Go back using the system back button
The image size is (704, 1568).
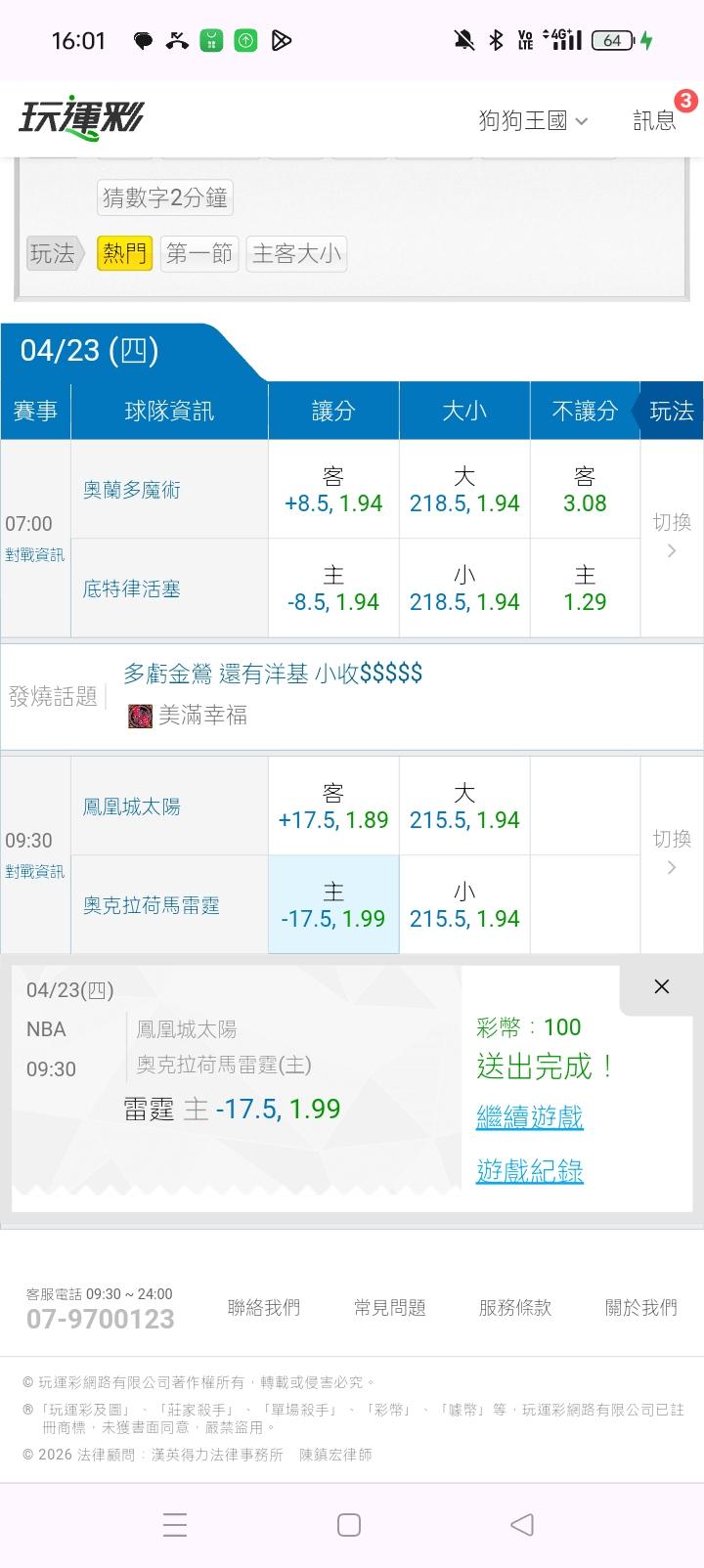[522, 1524]
